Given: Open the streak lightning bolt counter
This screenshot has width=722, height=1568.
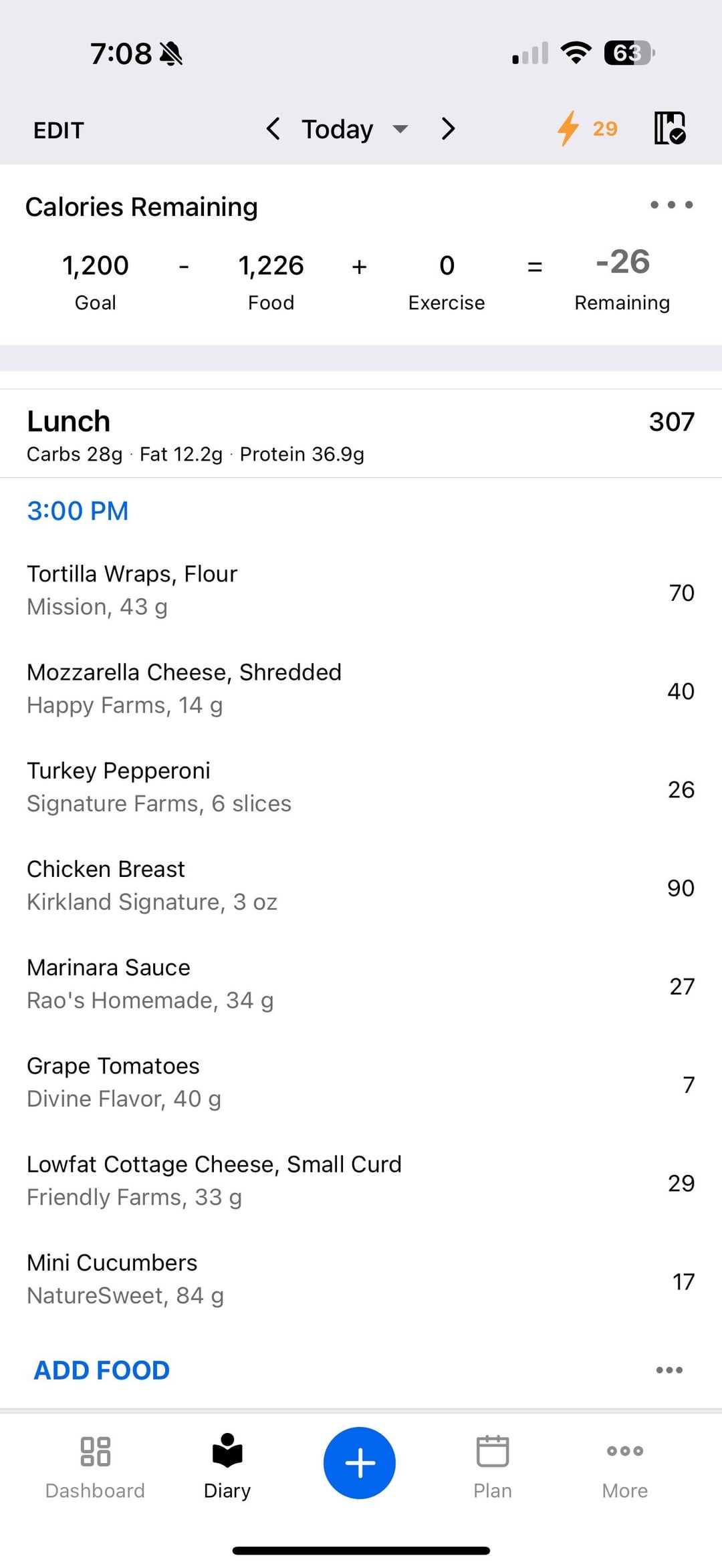Looking at the screenshot, I should 588,128.
